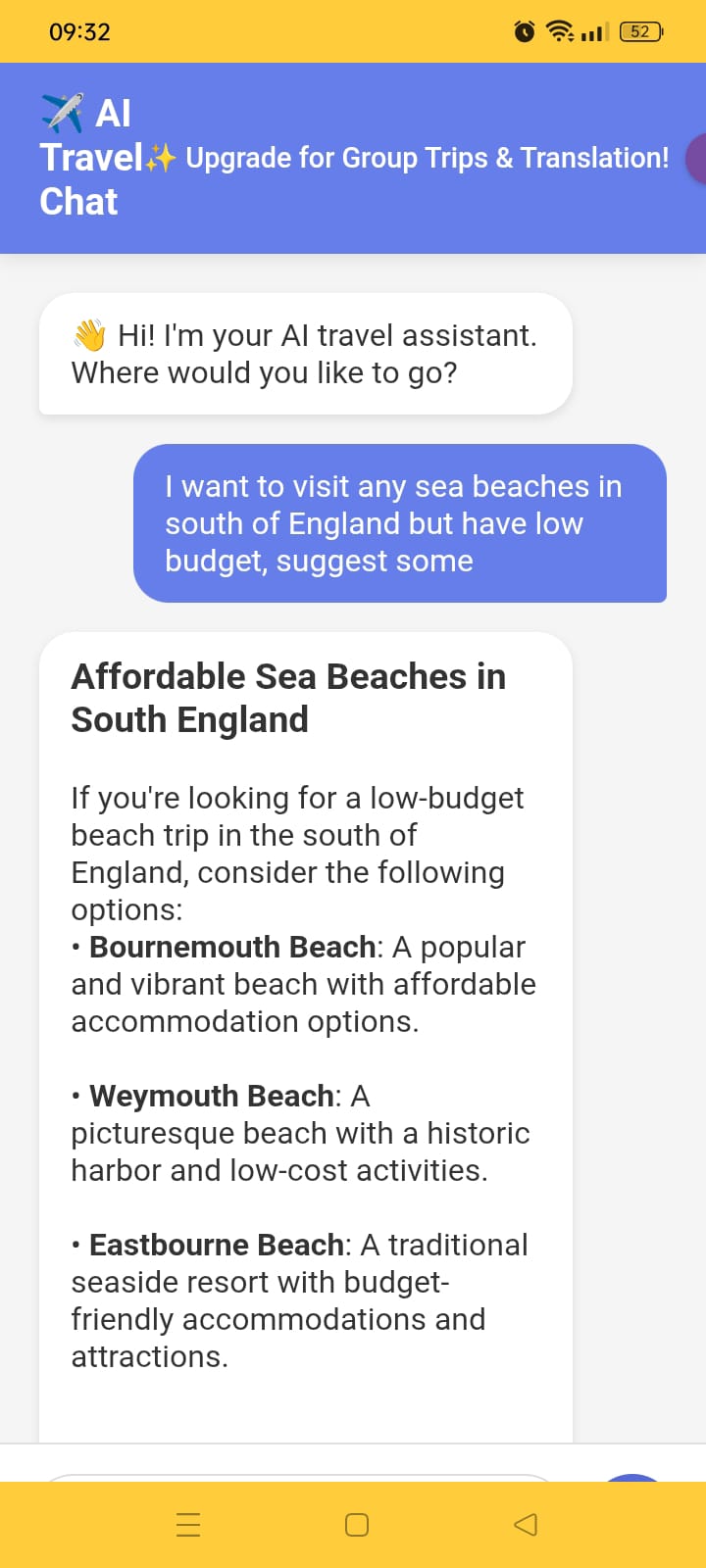Tap your low budget beaches question bubble

click(x=399, y=523)
